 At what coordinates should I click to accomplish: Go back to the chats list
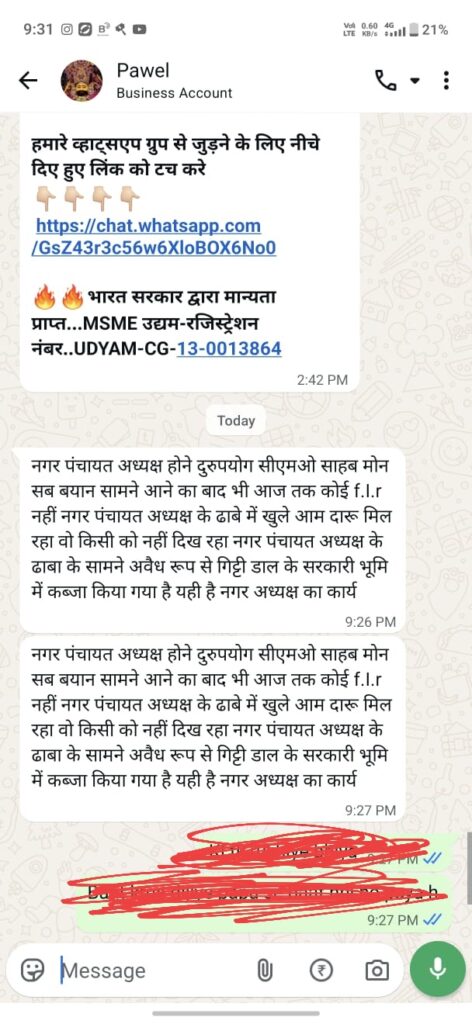pyautogui.click(x=27, y=80)
